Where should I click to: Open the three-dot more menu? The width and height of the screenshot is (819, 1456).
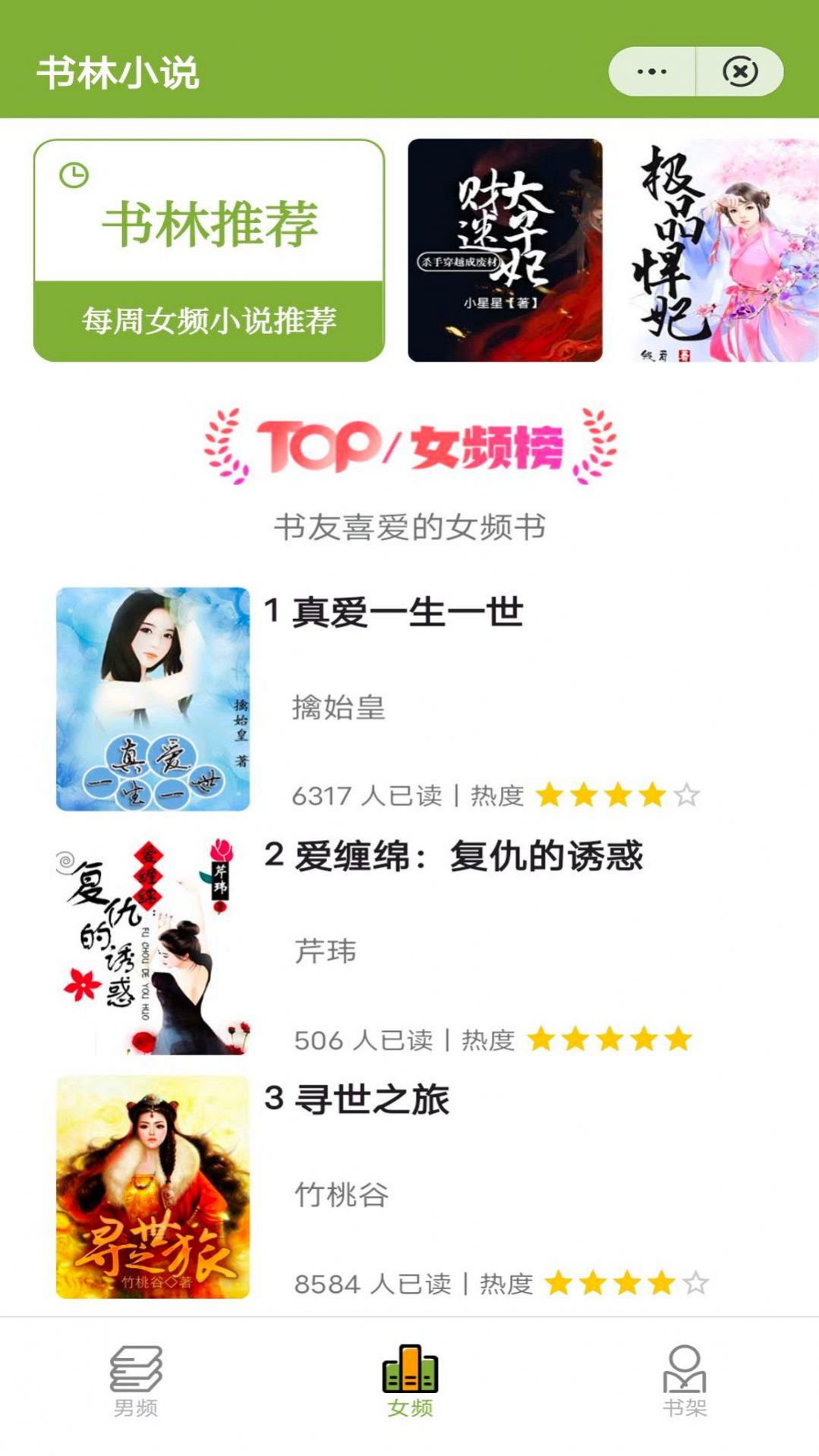coord(651,72)
